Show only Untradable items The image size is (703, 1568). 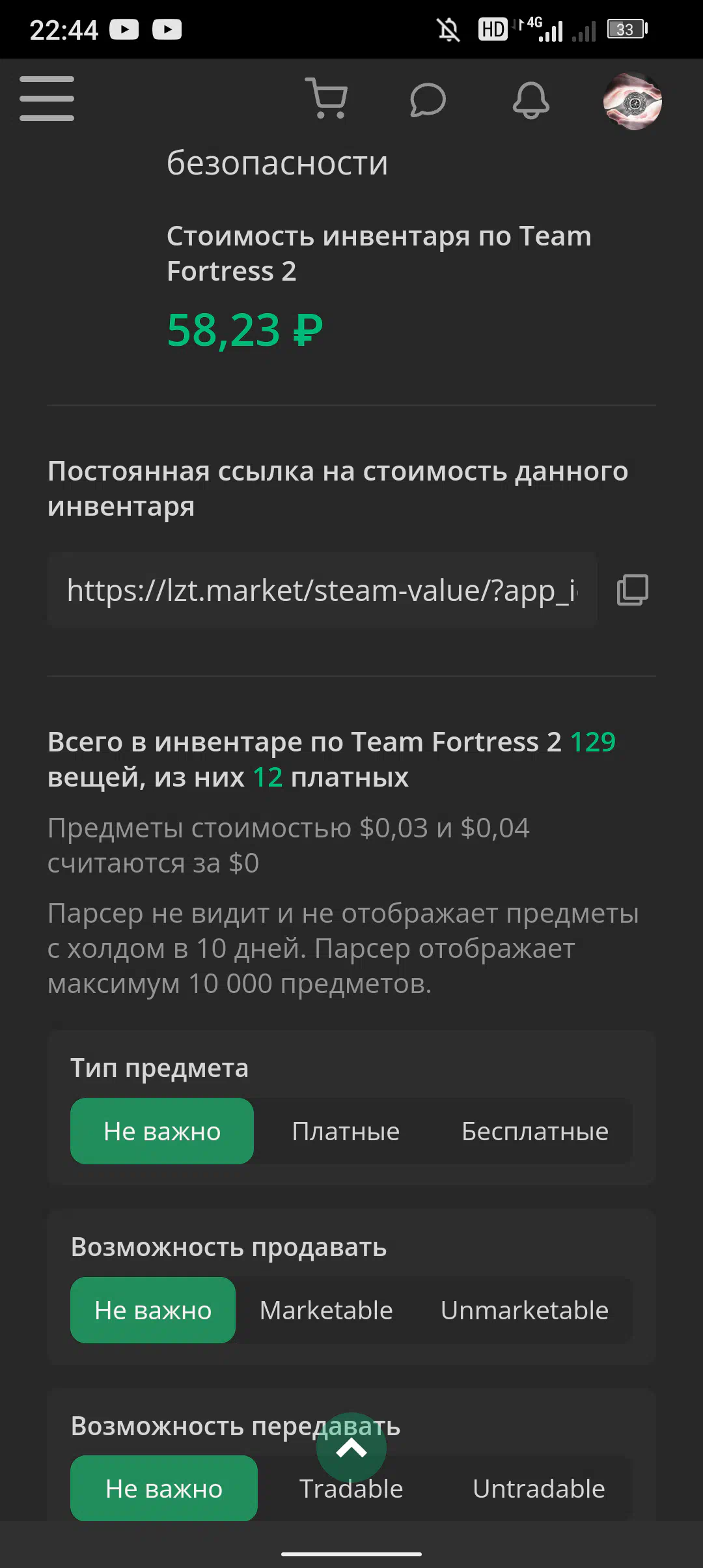[538, 1489]
